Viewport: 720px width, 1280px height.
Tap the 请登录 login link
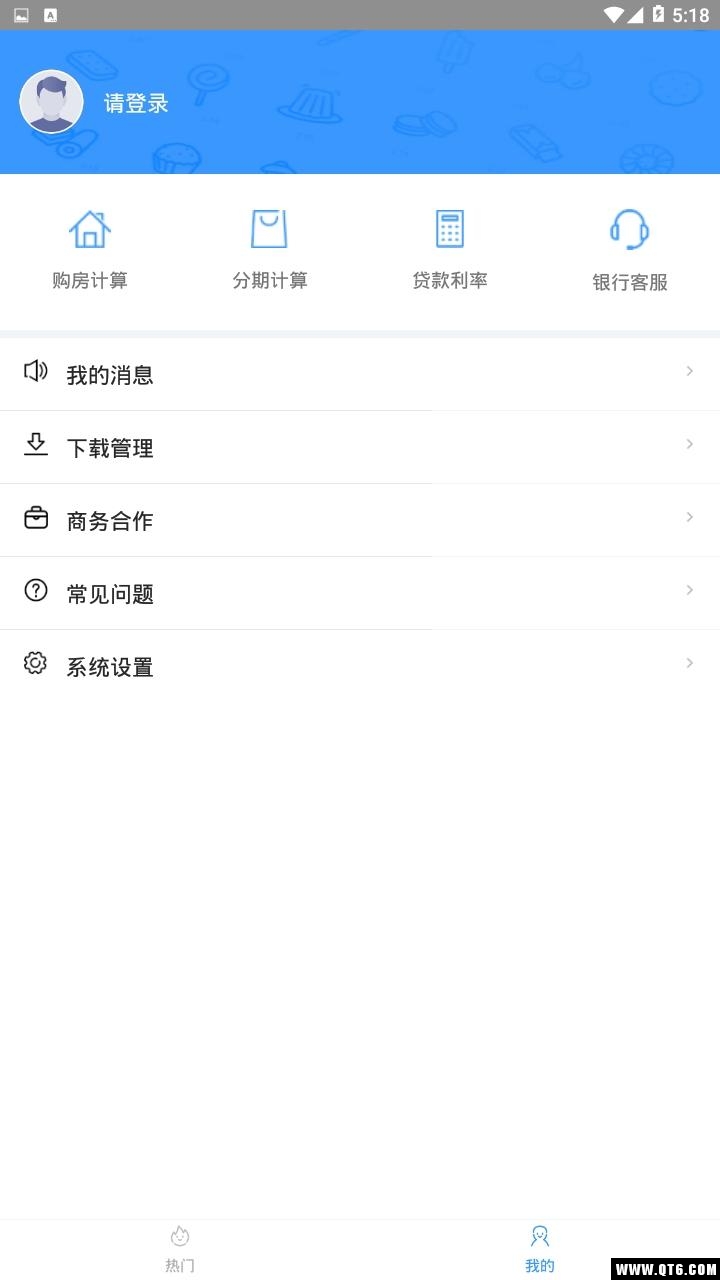point(134,102)
